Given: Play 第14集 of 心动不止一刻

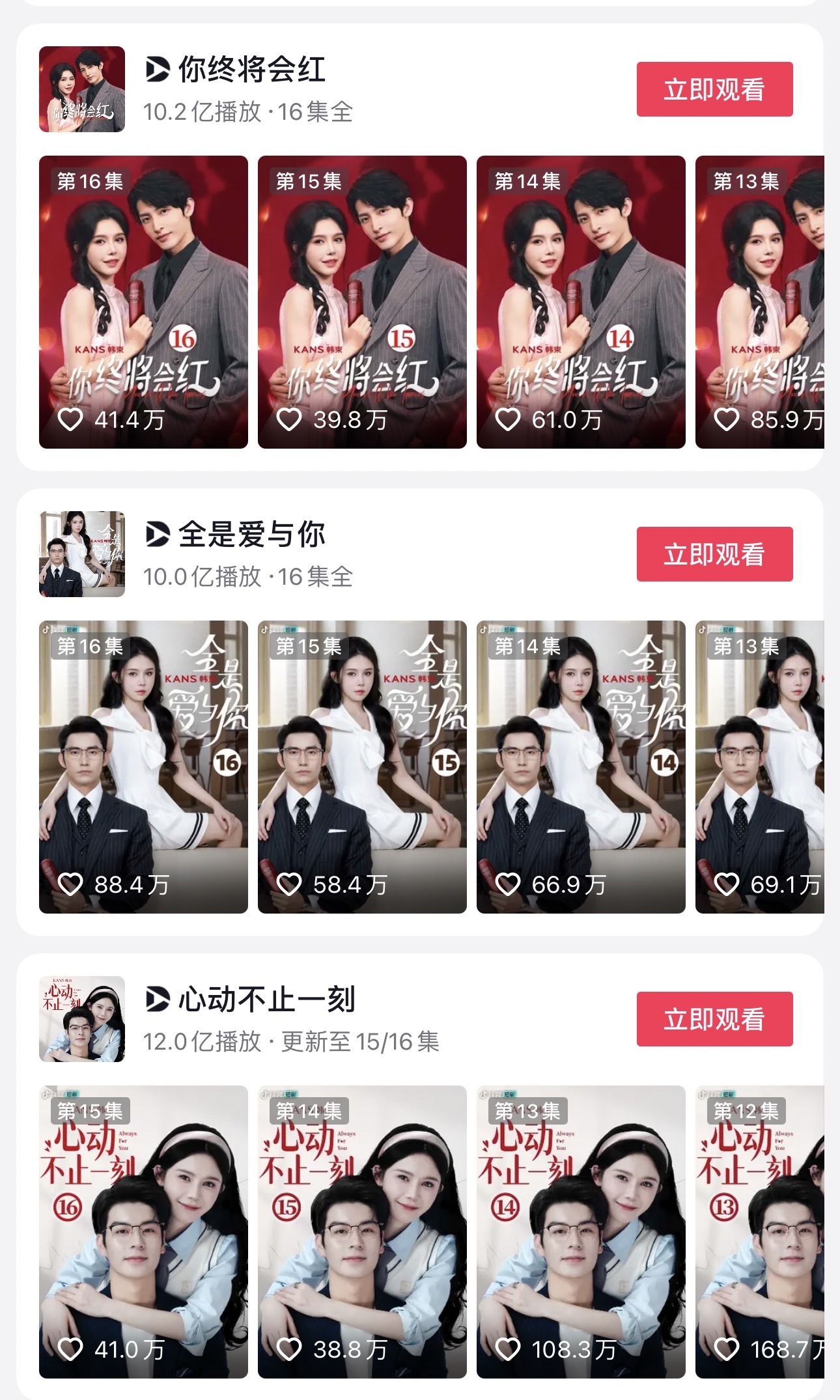Looking at the screenshot, I should point(362,1232).
